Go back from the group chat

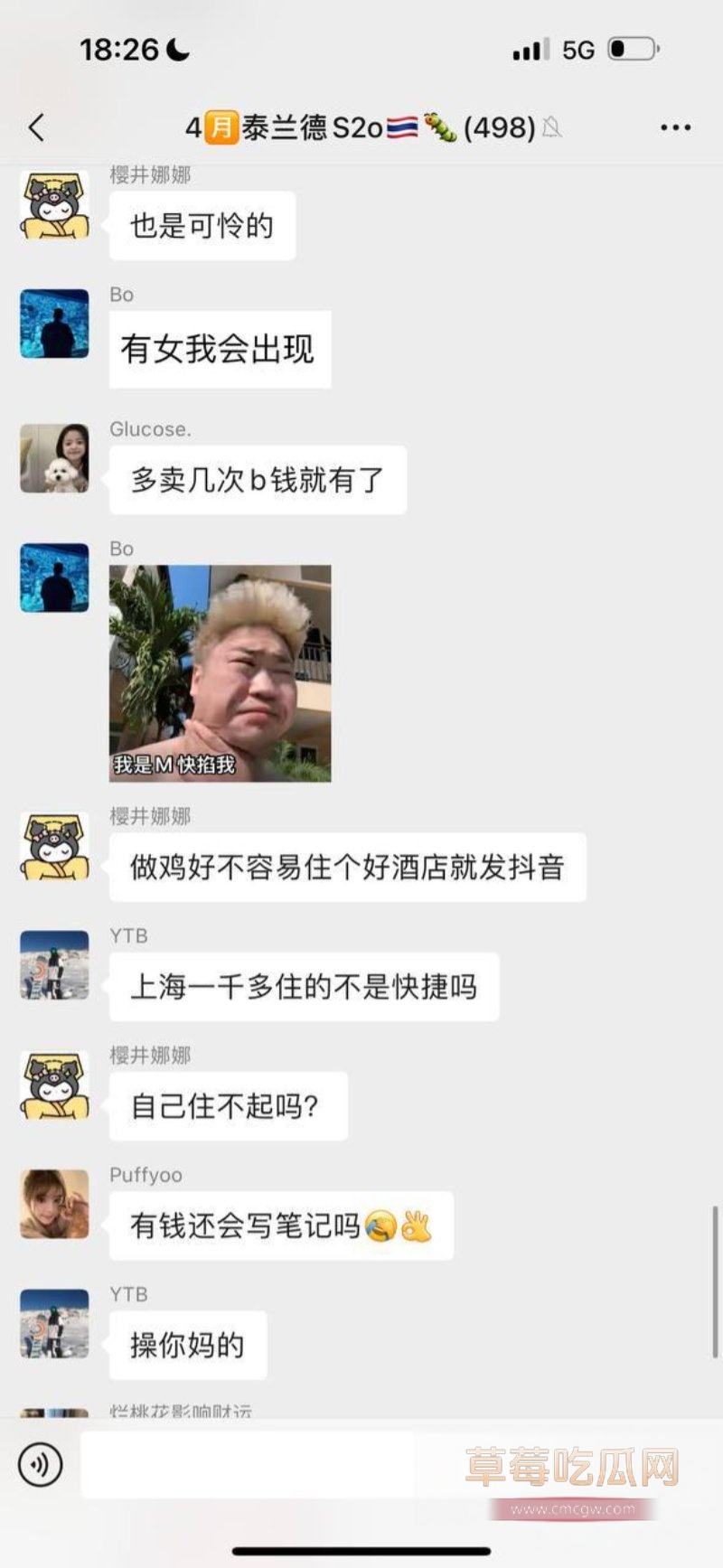[x=37, y=127]
